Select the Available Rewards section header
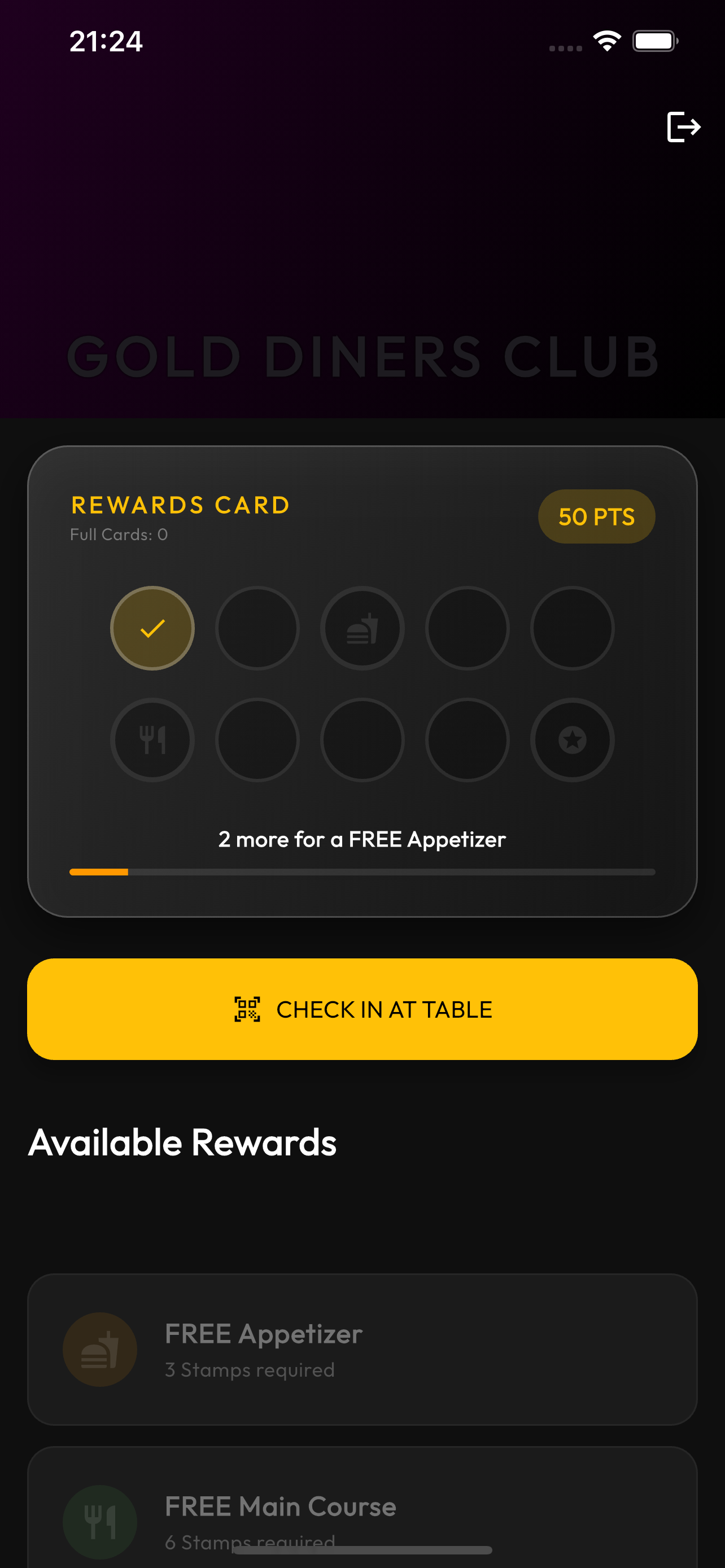 [182, 1142]
